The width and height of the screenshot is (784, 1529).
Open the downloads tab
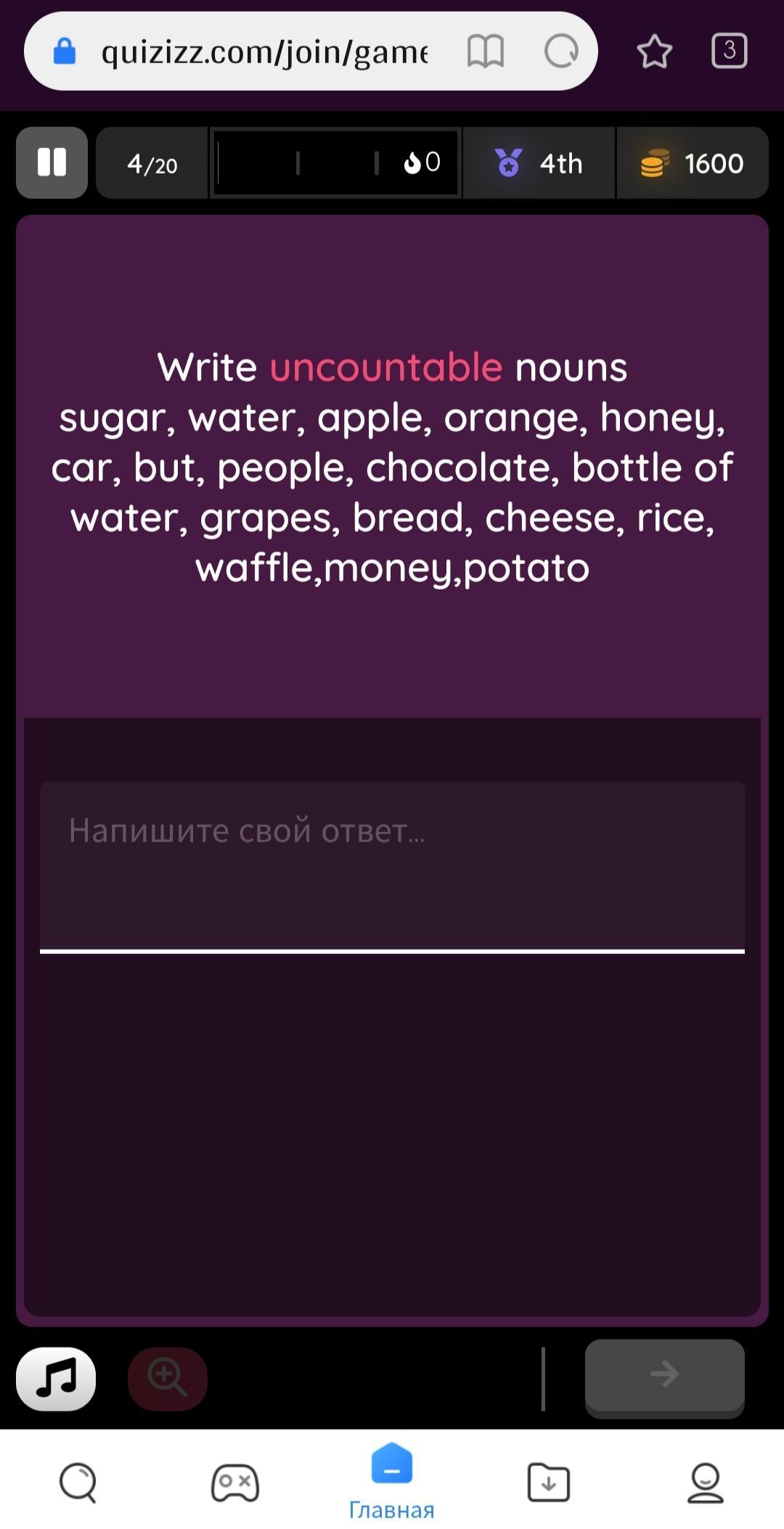tap(549, 1483)
